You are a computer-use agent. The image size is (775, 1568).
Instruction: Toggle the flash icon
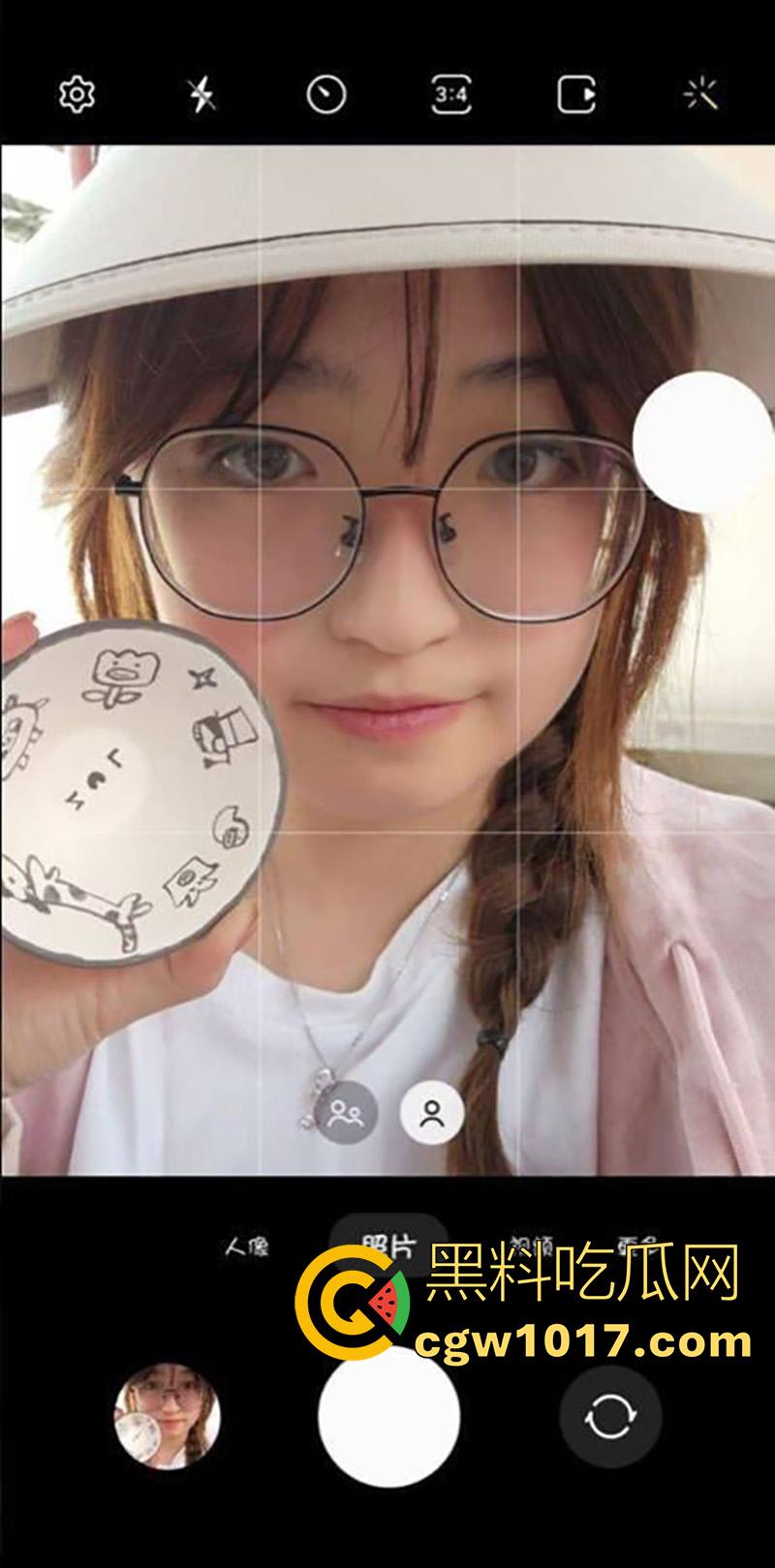201,95
